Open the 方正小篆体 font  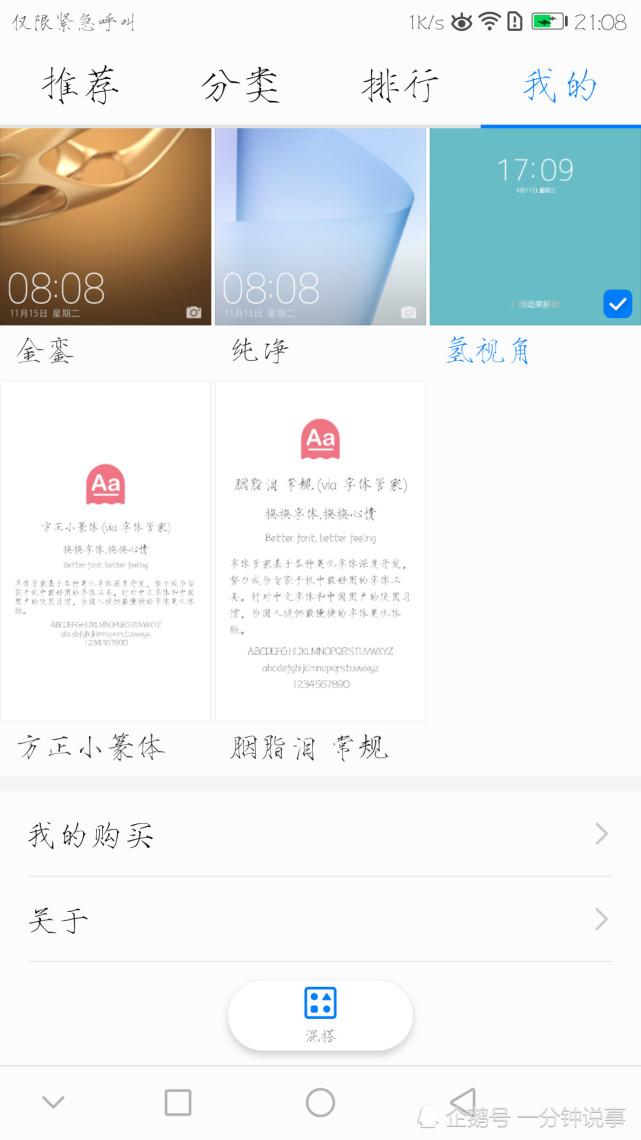point(105,550)
